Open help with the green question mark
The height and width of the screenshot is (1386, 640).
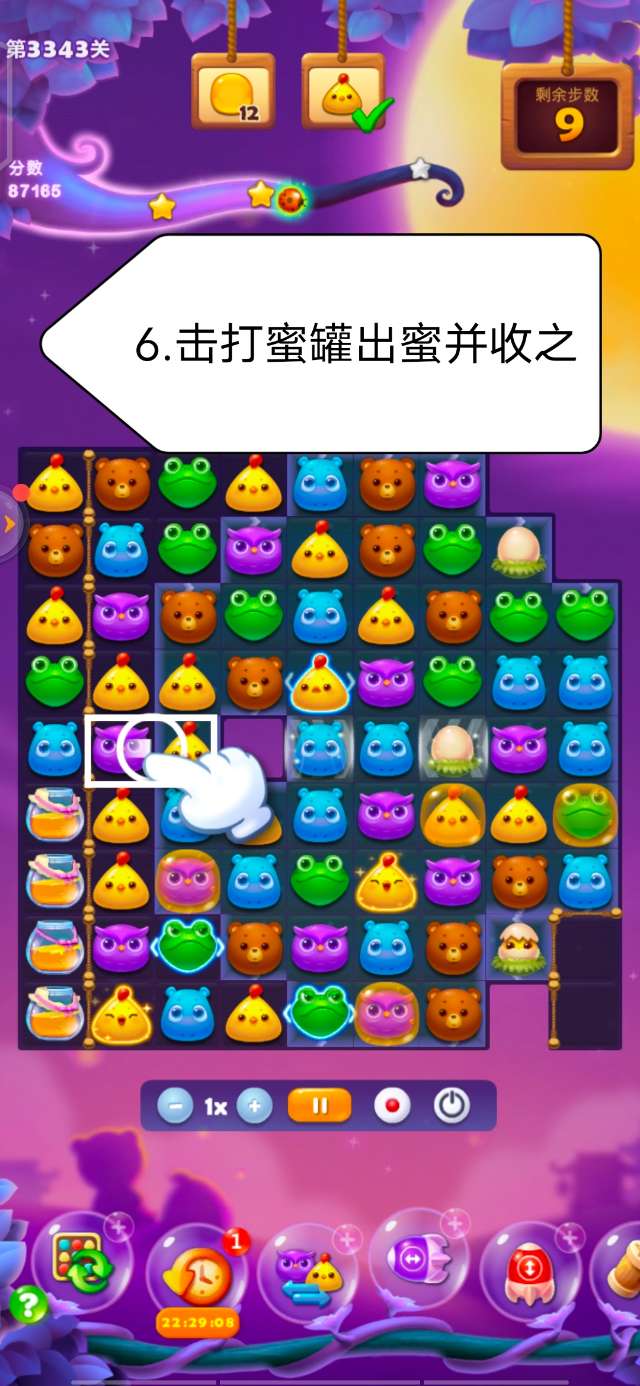[29, 1305]
